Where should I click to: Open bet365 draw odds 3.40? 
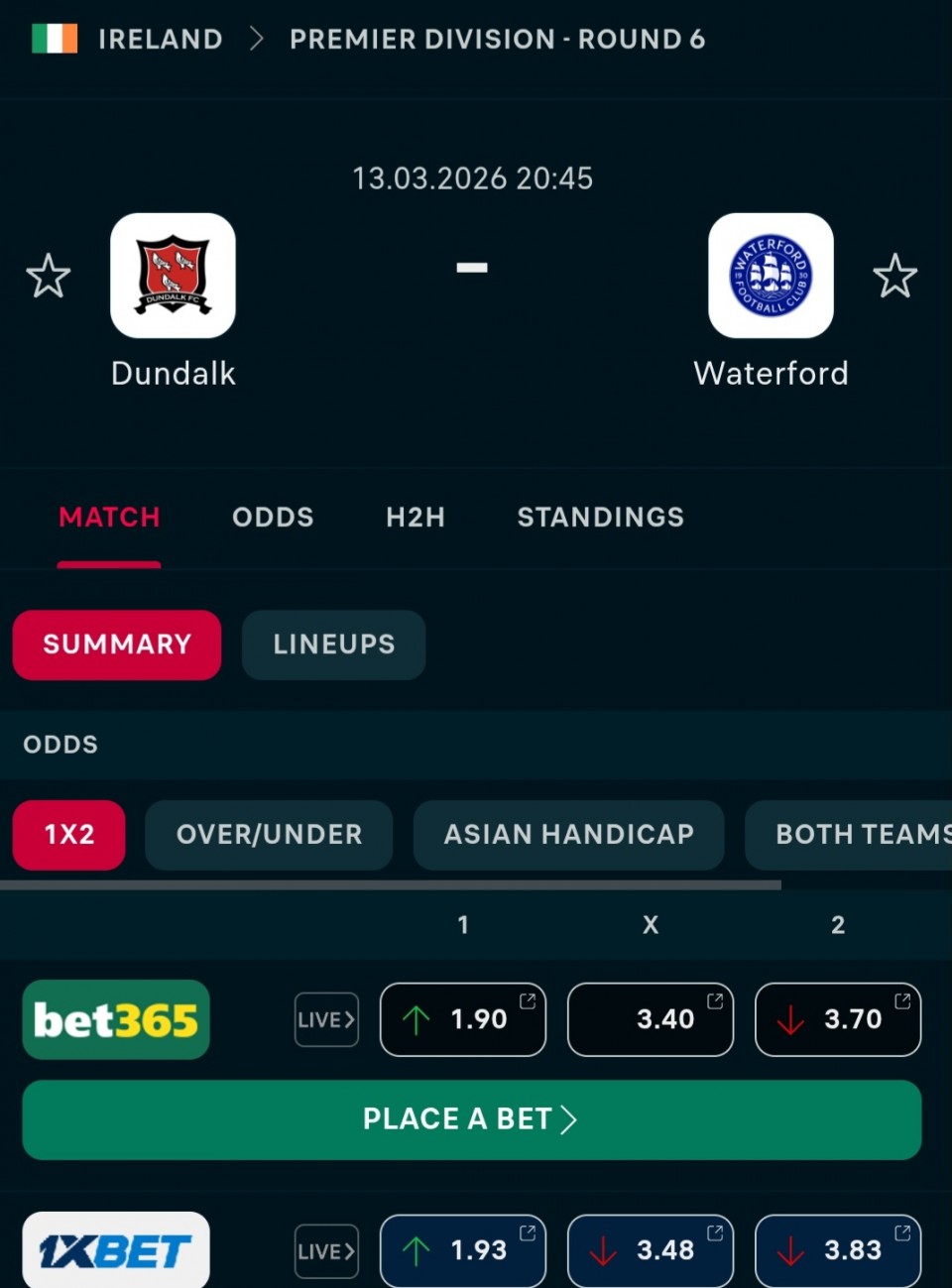tap(651, 1019)
